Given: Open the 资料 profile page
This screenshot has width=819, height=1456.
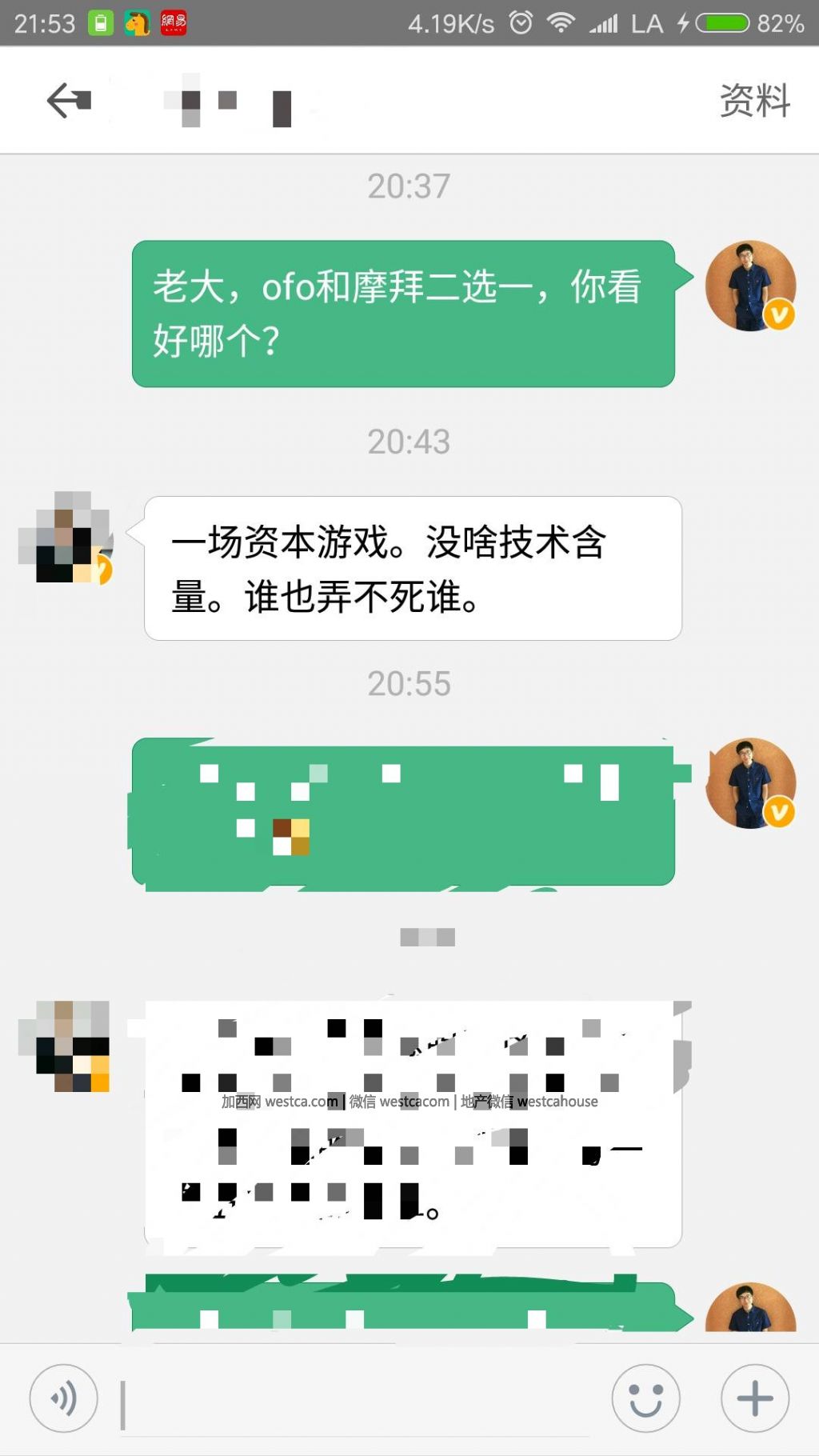Looking at the screenshot, I should [754, 101].
